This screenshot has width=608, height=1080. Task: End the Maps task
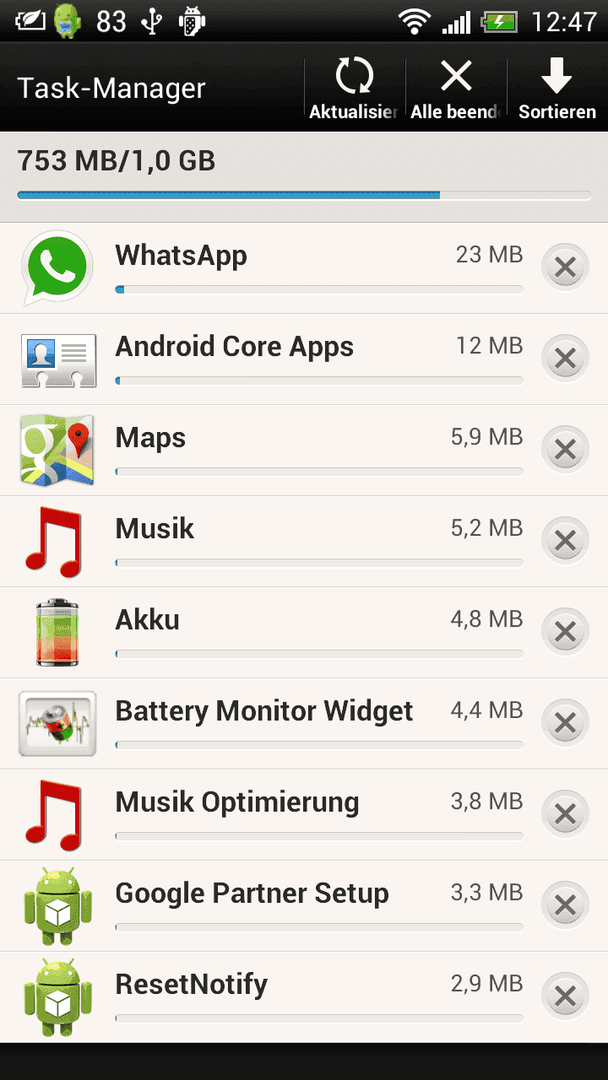coord(565,450)
